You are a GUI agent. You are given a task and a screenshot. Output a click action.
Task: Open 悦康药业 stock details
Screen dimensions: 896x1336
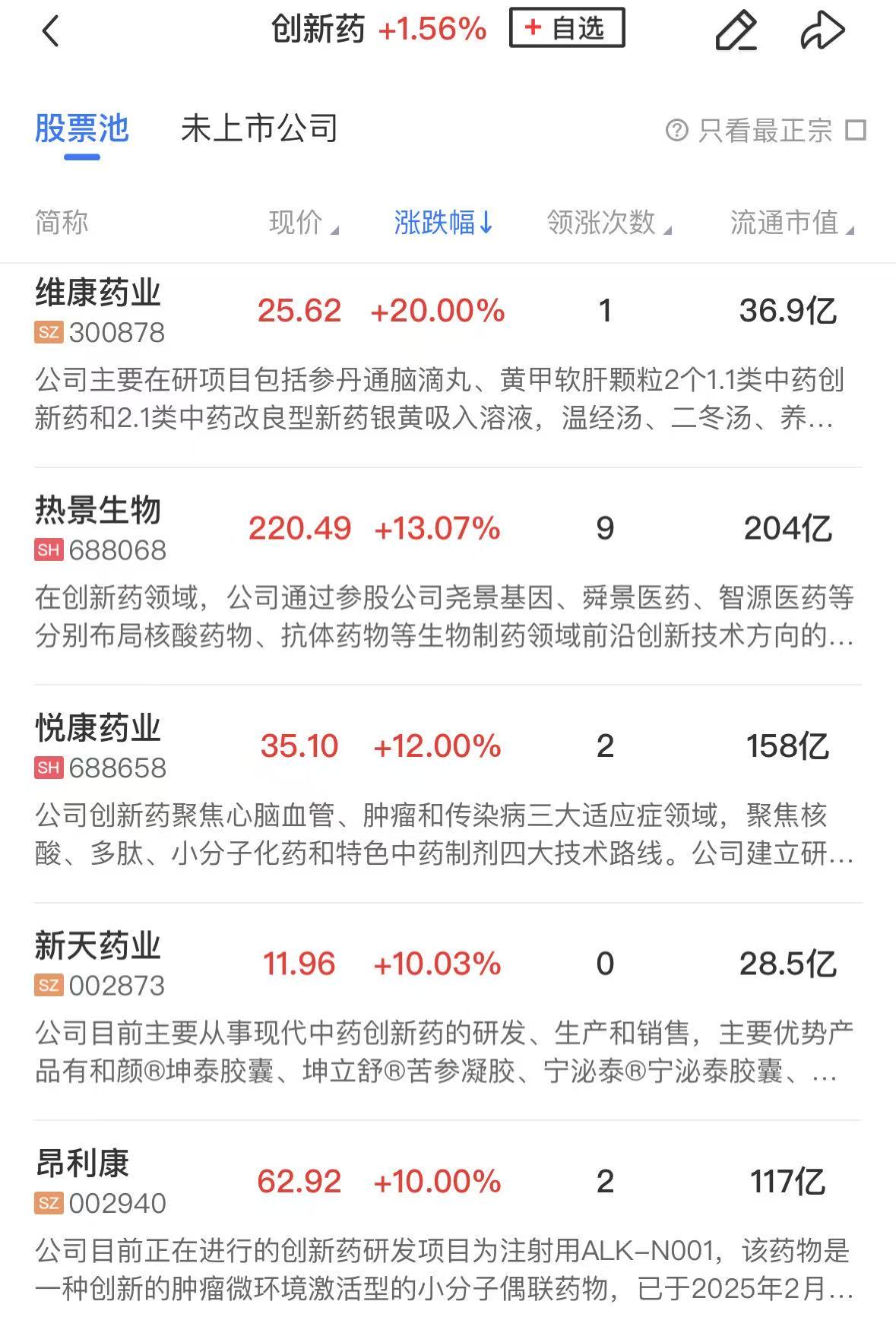(x=98, y=729)
